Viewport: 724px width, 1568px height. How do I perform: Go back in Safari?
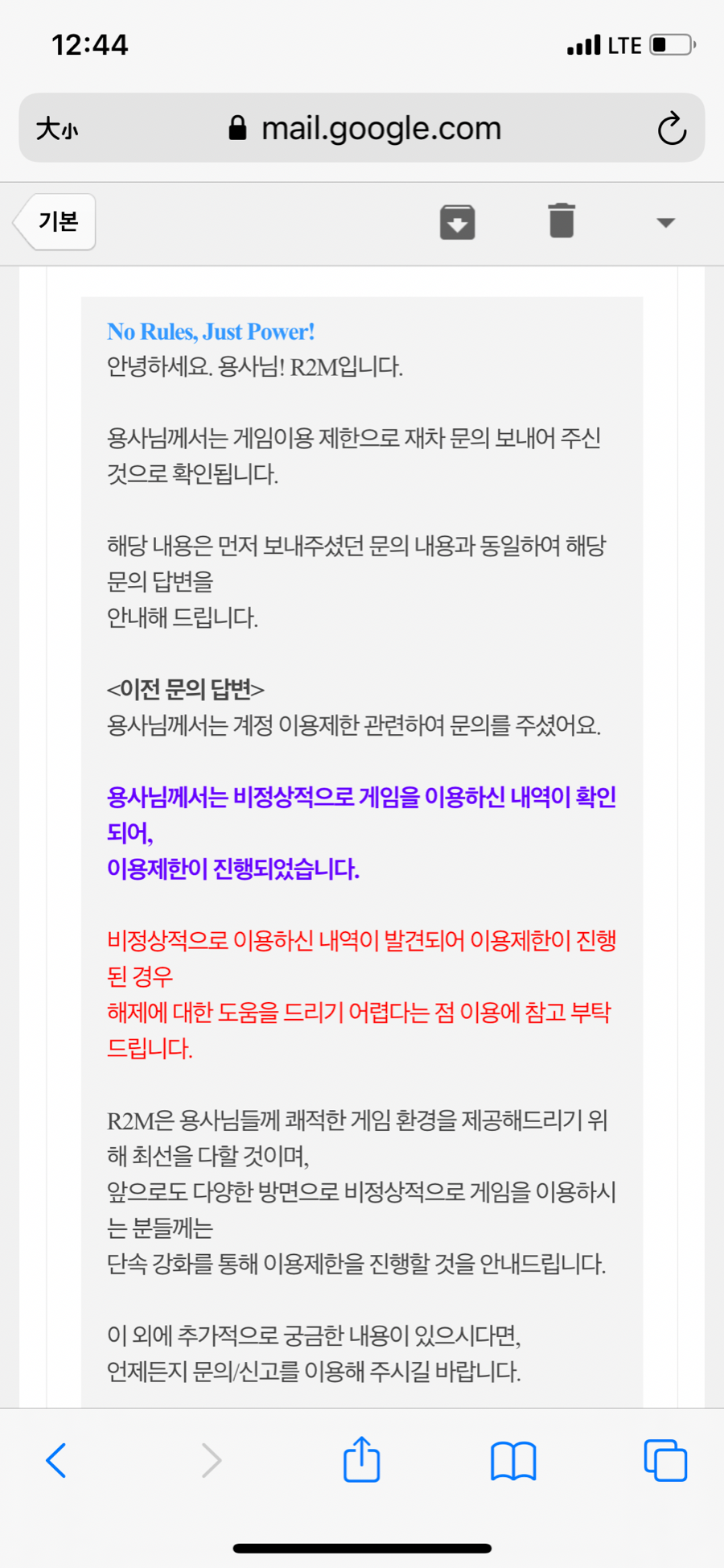coord(56,1460)
